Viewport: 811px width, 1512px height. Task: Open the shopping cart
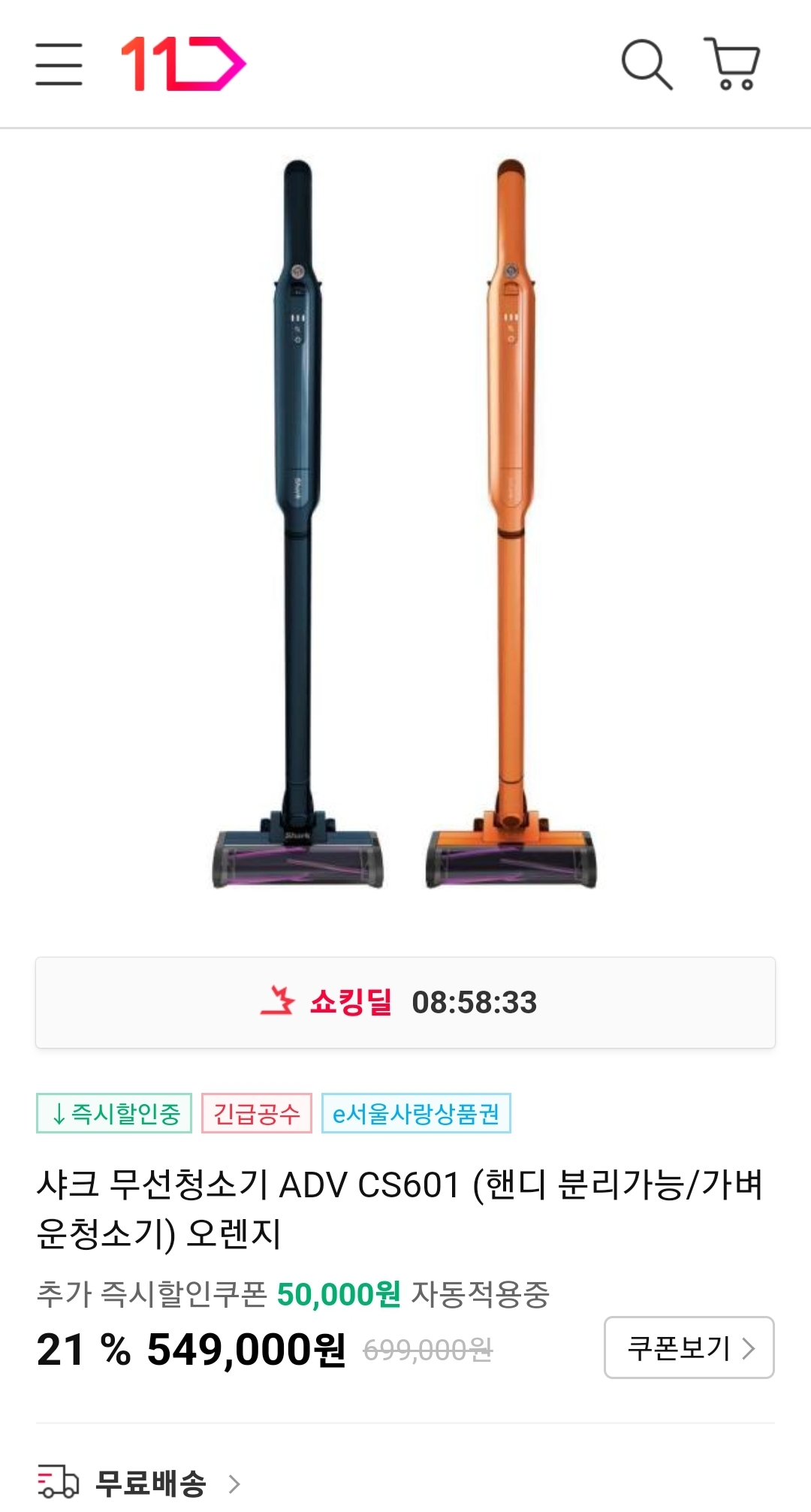pyautogui.click(x=733, y=64)
